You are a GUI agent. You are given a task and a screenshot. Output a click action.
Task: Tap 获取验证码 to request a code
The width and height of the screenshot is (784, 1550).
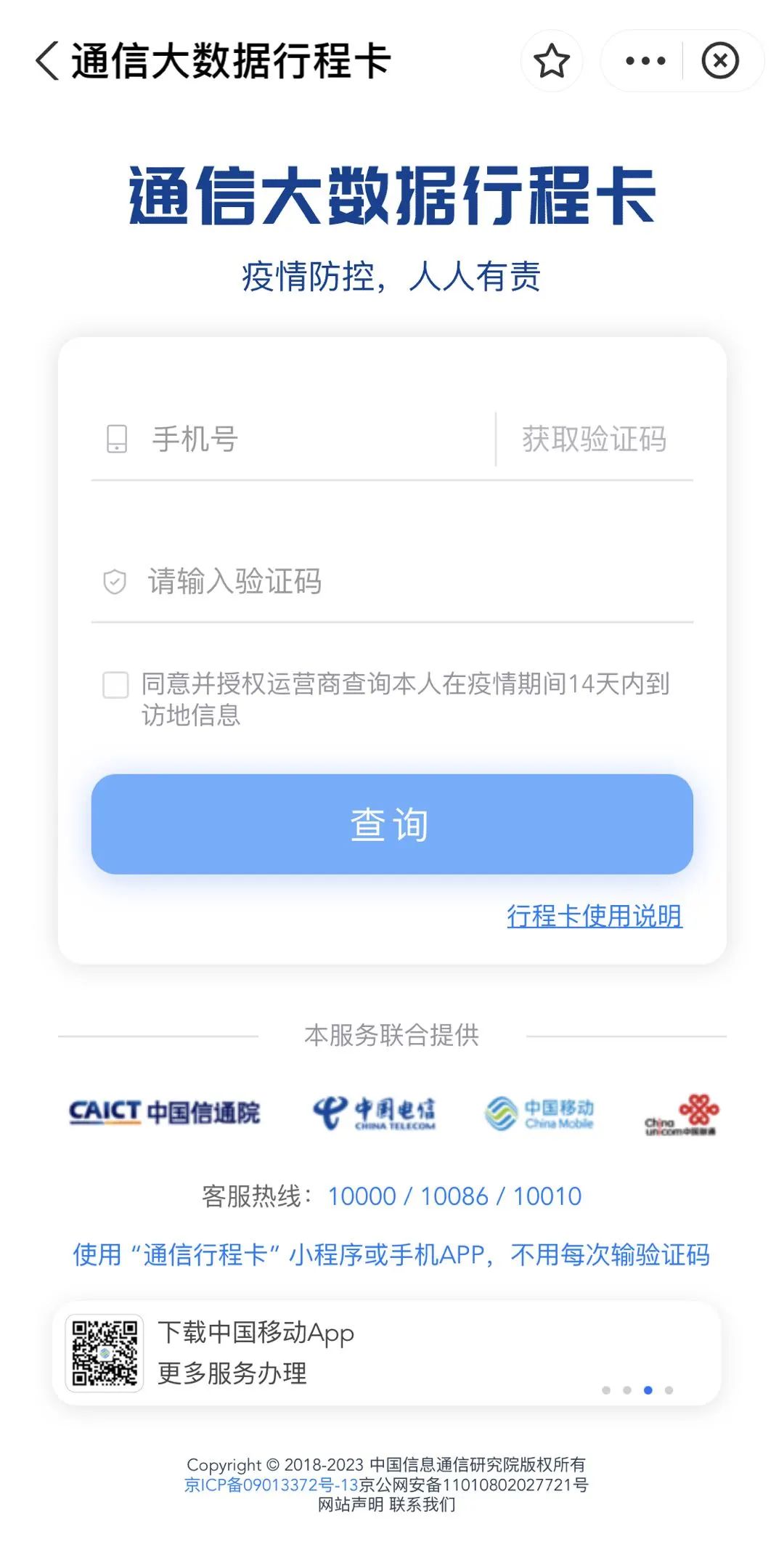594,439
